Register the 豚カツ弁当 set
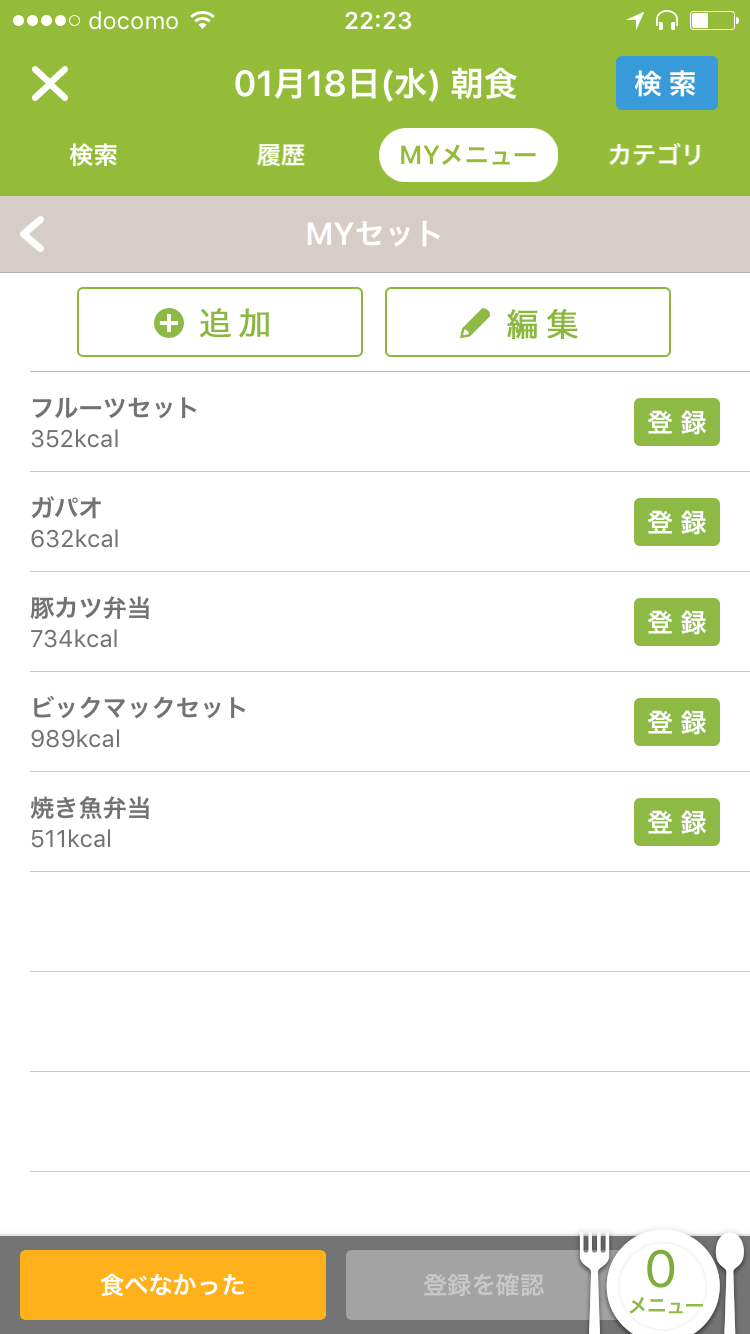This screenshot has width=750, height=1334. [x=676, y=622]
